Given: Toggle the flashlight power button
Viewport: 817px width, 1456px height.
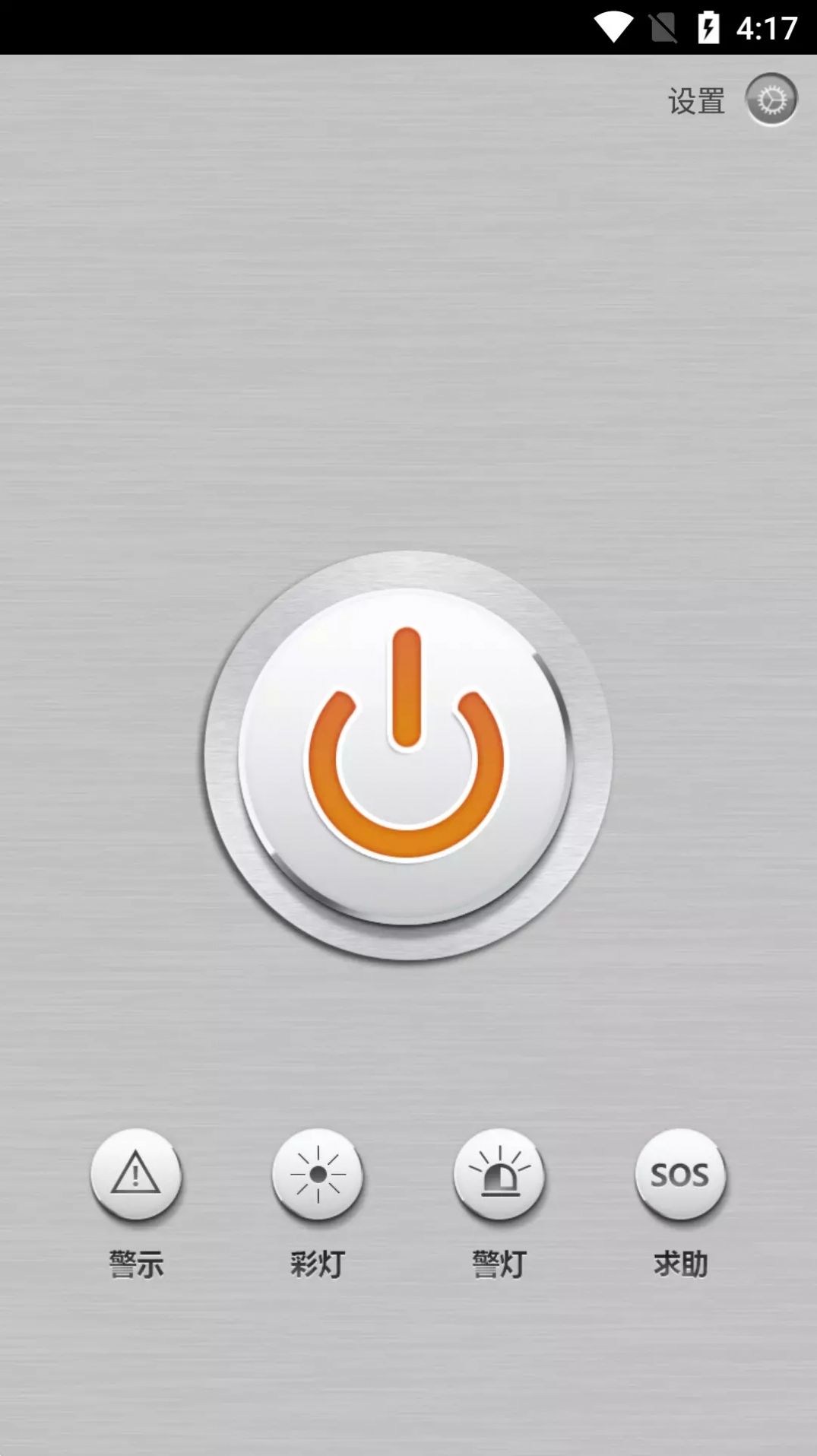Looking at the screenshot, I should 406,755.
